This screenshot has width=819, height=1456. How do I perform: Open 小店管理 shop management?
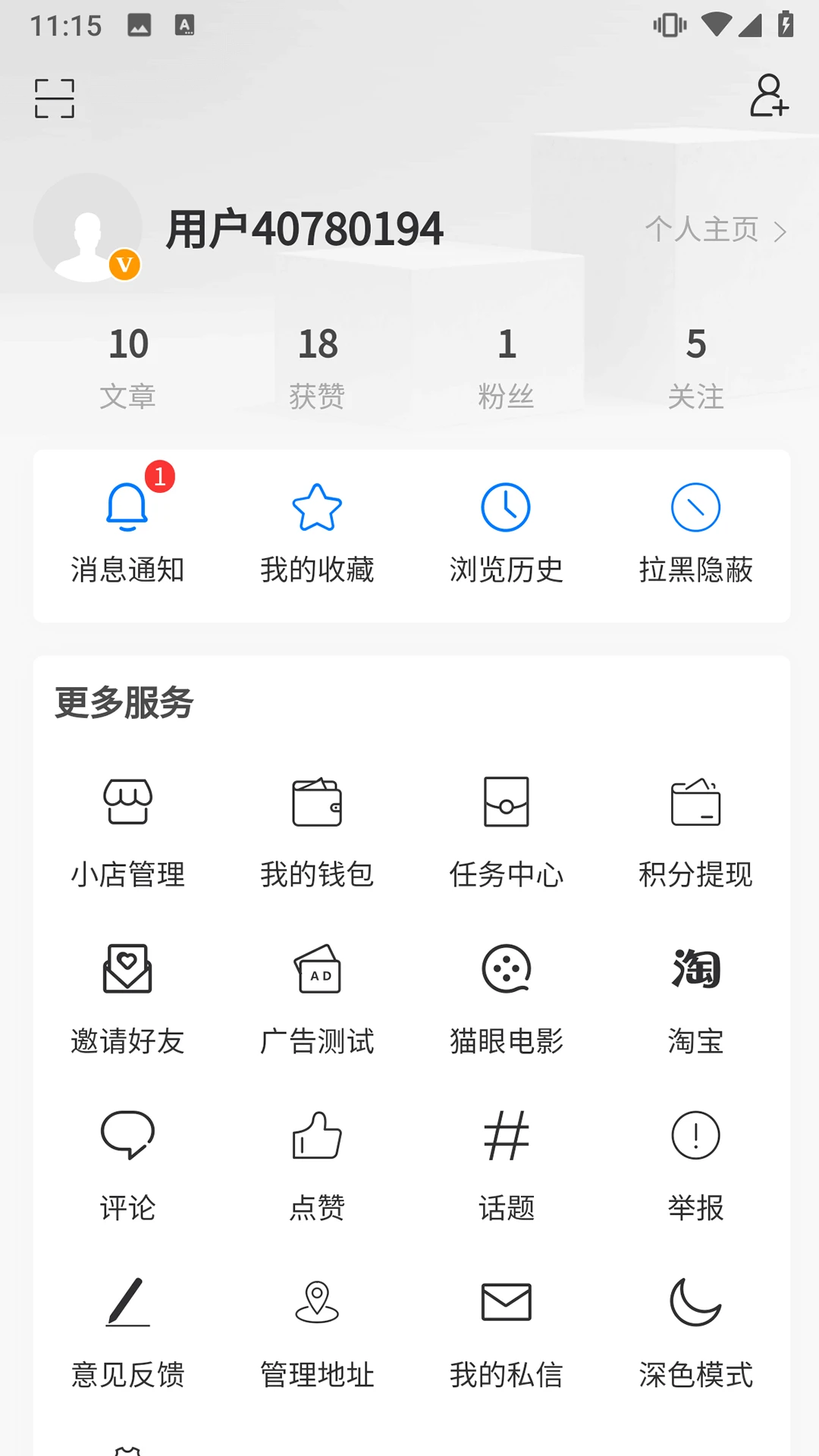tap(127, 832)
